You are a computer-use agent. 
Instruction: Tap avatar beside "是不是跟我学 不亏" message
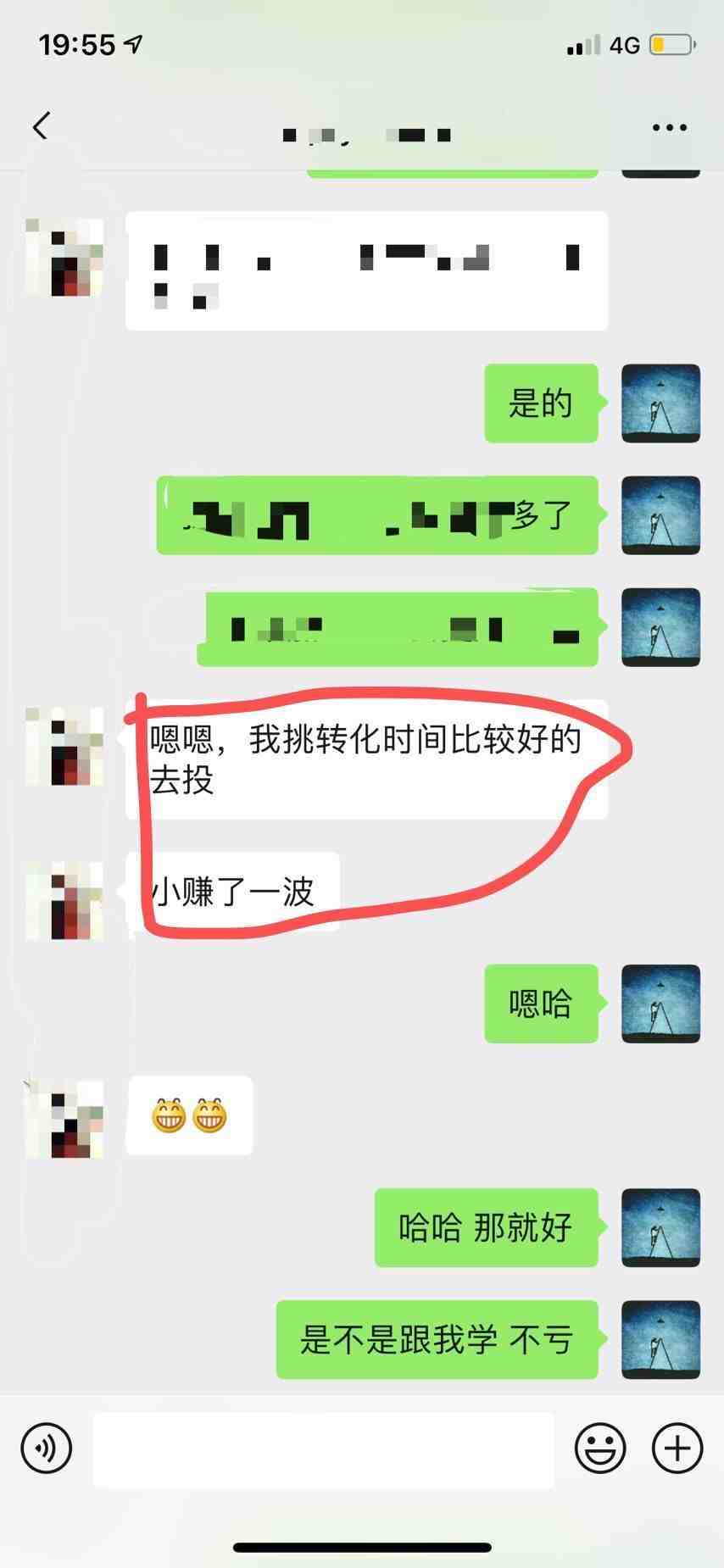click(x=661, y=1339)
